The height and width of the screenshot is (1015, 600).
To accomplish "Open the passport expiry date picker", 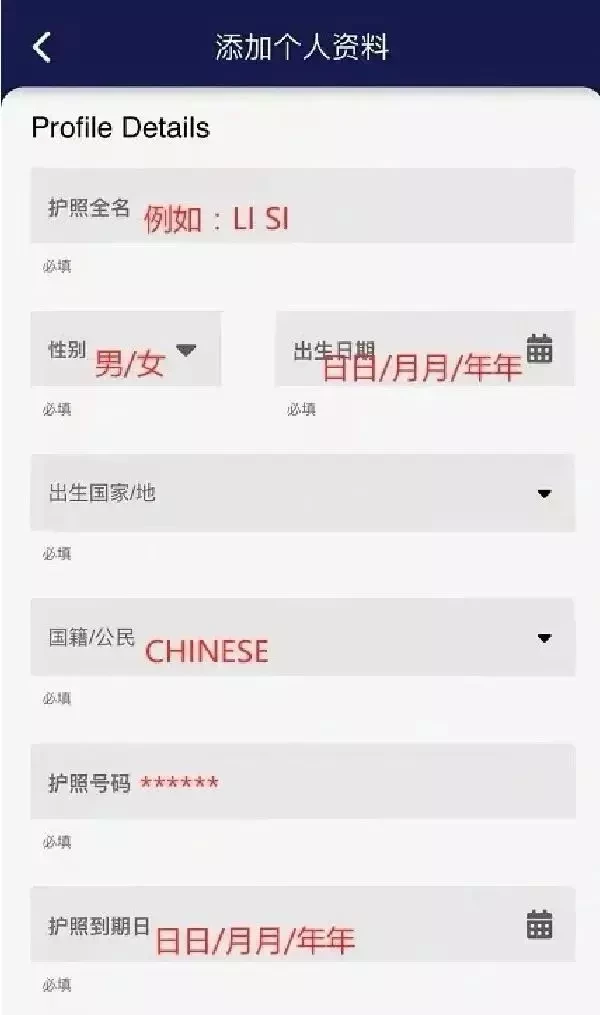I will (539, 925).
